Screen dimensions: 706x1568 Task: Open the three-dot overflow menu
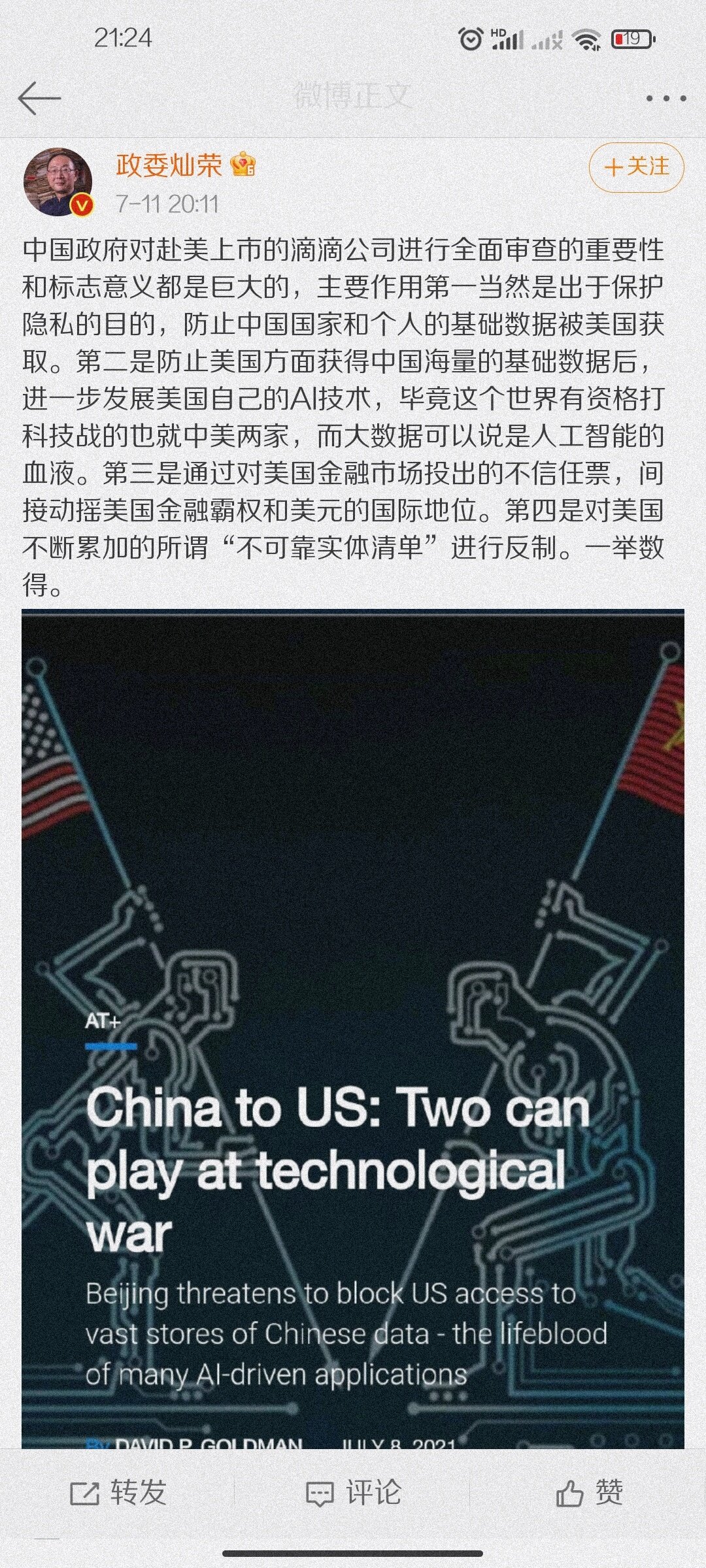665,99
